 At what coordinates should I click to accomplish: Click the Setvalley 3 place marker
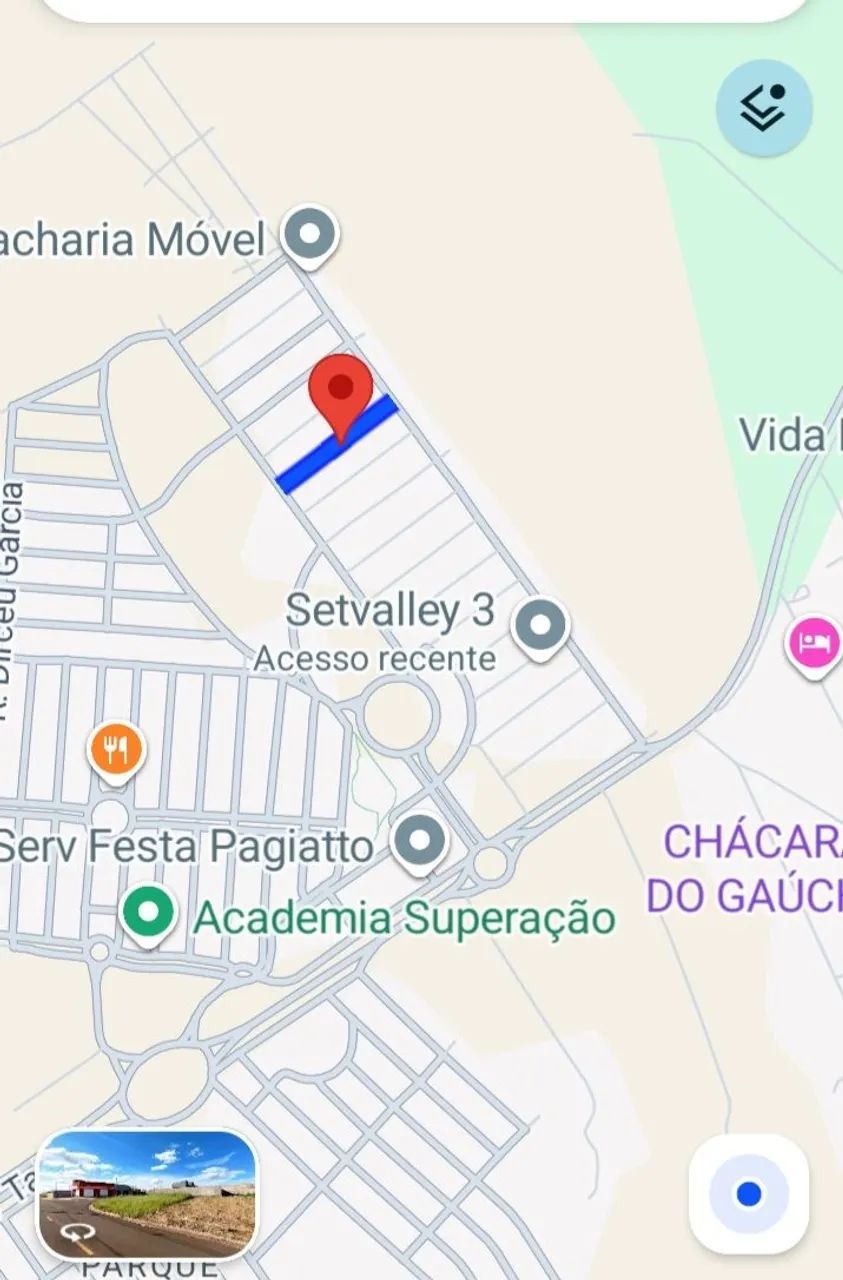pyautogui.click(x=540, y=625)
